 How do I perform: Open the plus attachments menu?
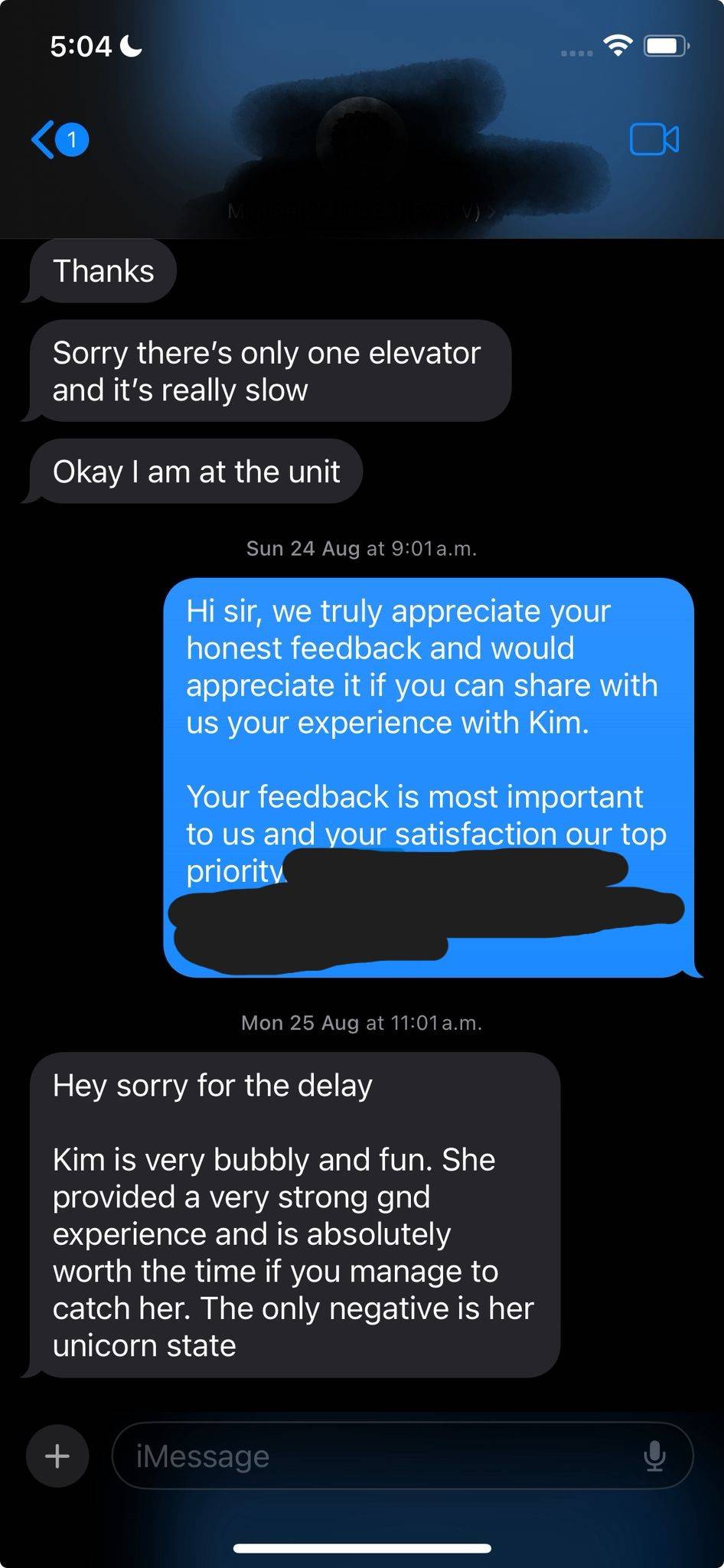(57, 1455)
